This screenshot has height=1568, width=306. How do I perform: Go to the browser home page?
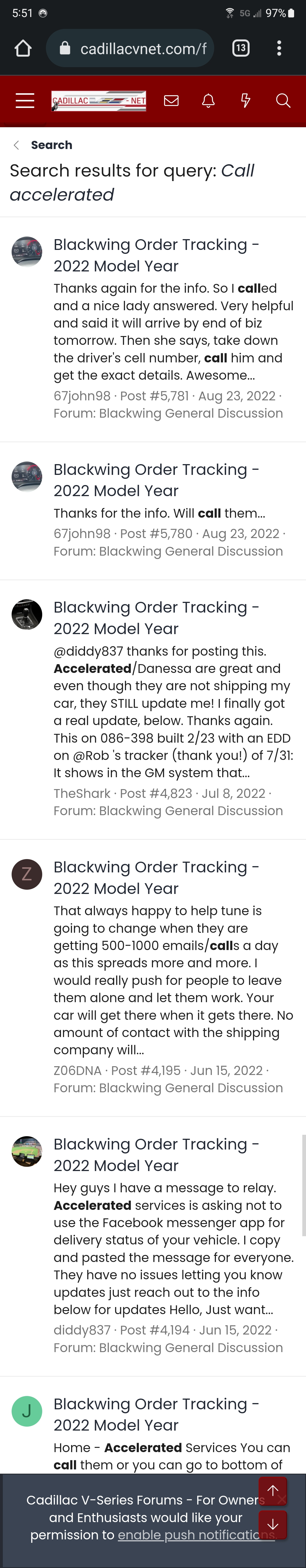[23, 48]
